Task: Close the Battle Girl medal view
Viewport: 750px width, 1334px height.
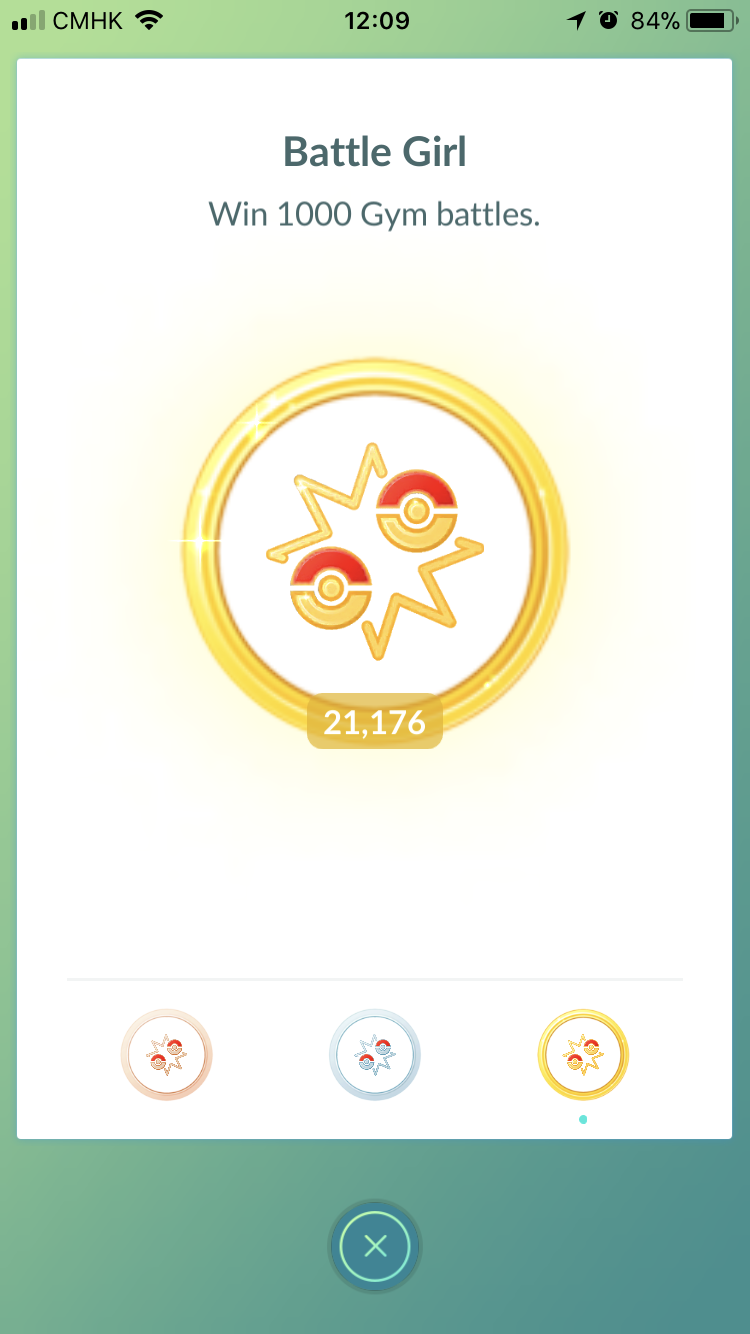Action: tap(375, 1246)
